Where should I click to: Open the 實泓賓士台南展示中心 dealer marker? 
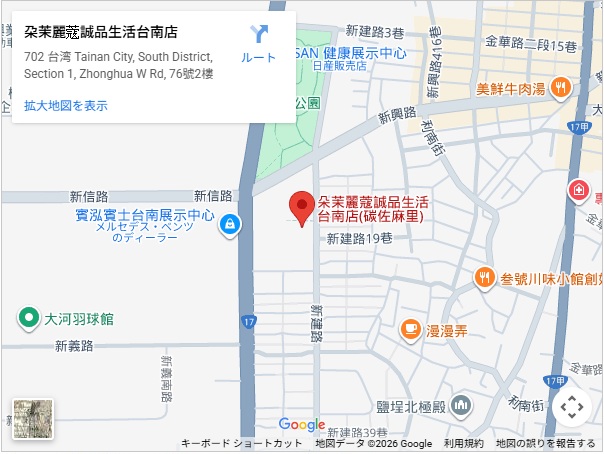pyautogui.click(x=231, y=223)
